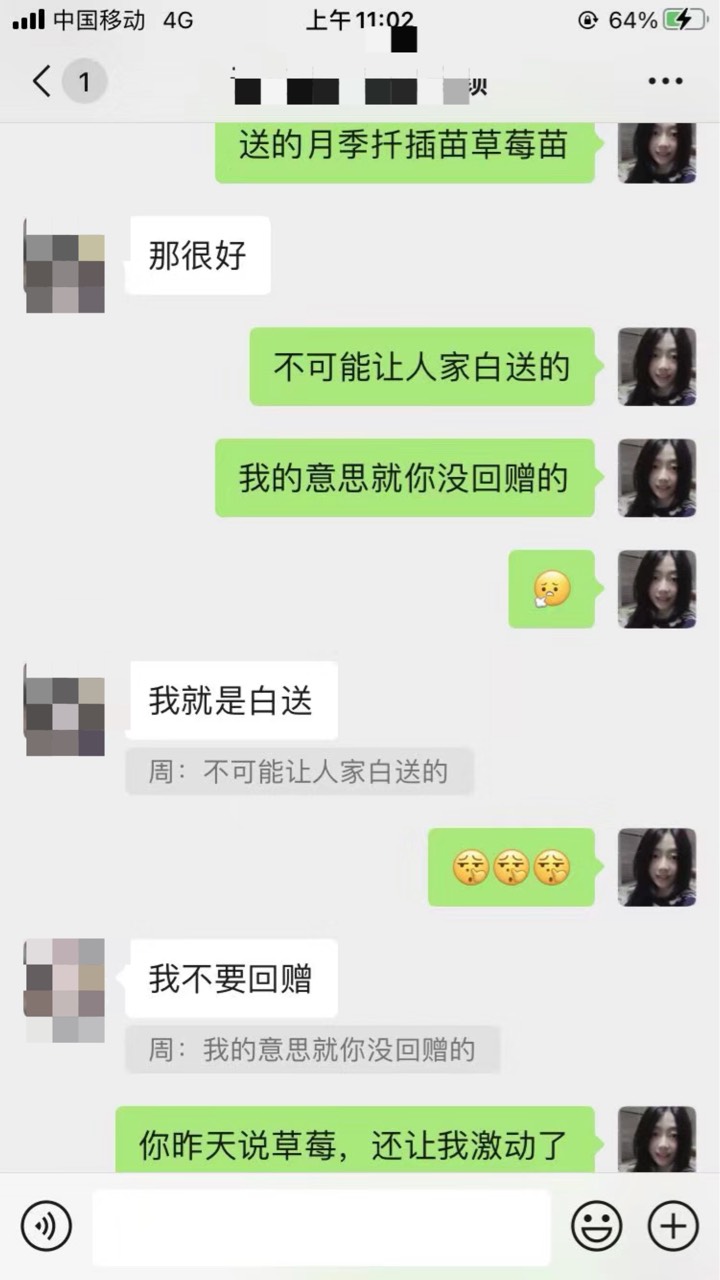The width and height of the screenshot is (720, 1280).
Task: Open avatar next to 不可能让人家白送的 green bubble
Action: (656, 366)
